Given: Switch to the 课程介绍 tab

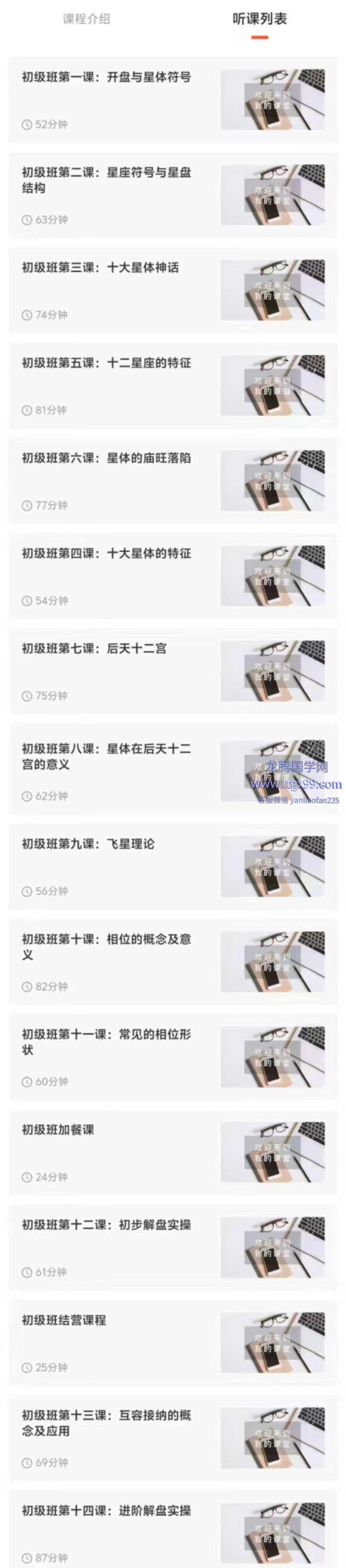Looking at the screenshot, I should [86, 19].
